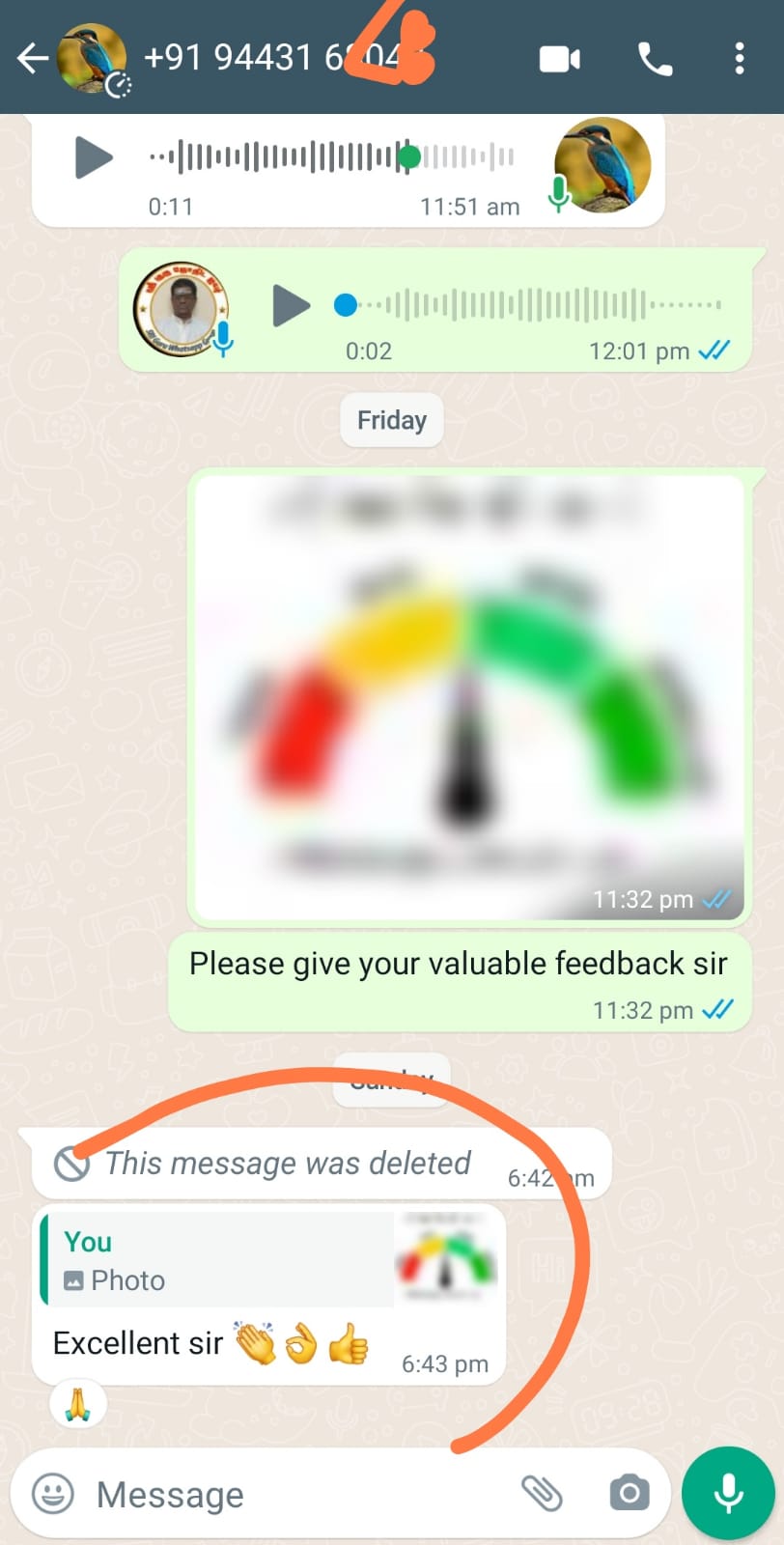Image resolution: width=784 pixels, height=1545 pixels.
Task: Open the overflow menu
Action: click(x=739, y=59)
